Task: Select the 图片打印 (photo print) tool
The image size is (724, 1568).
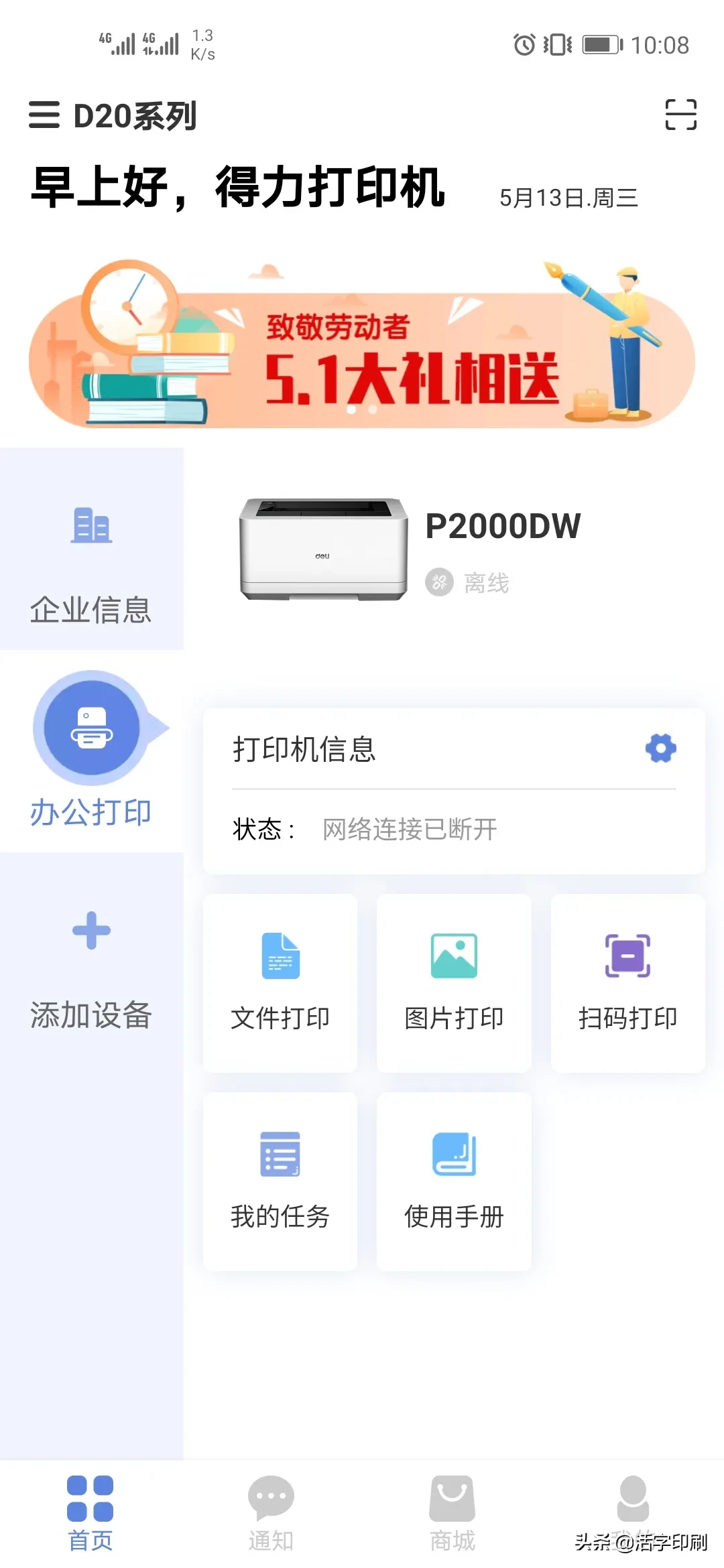Action: (453, 982)
